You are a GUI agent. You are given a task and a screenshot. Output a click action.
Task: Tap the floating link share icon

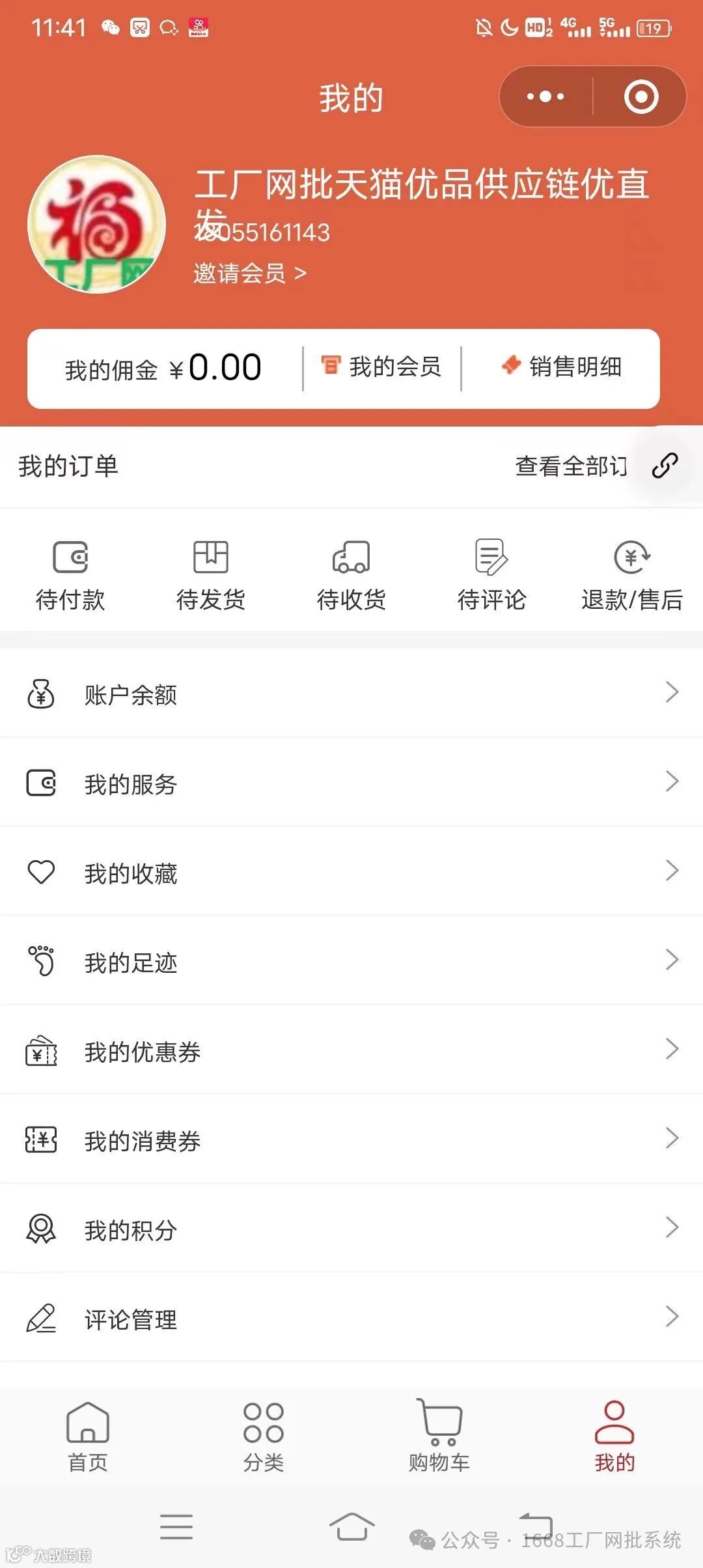coord(665,466)
